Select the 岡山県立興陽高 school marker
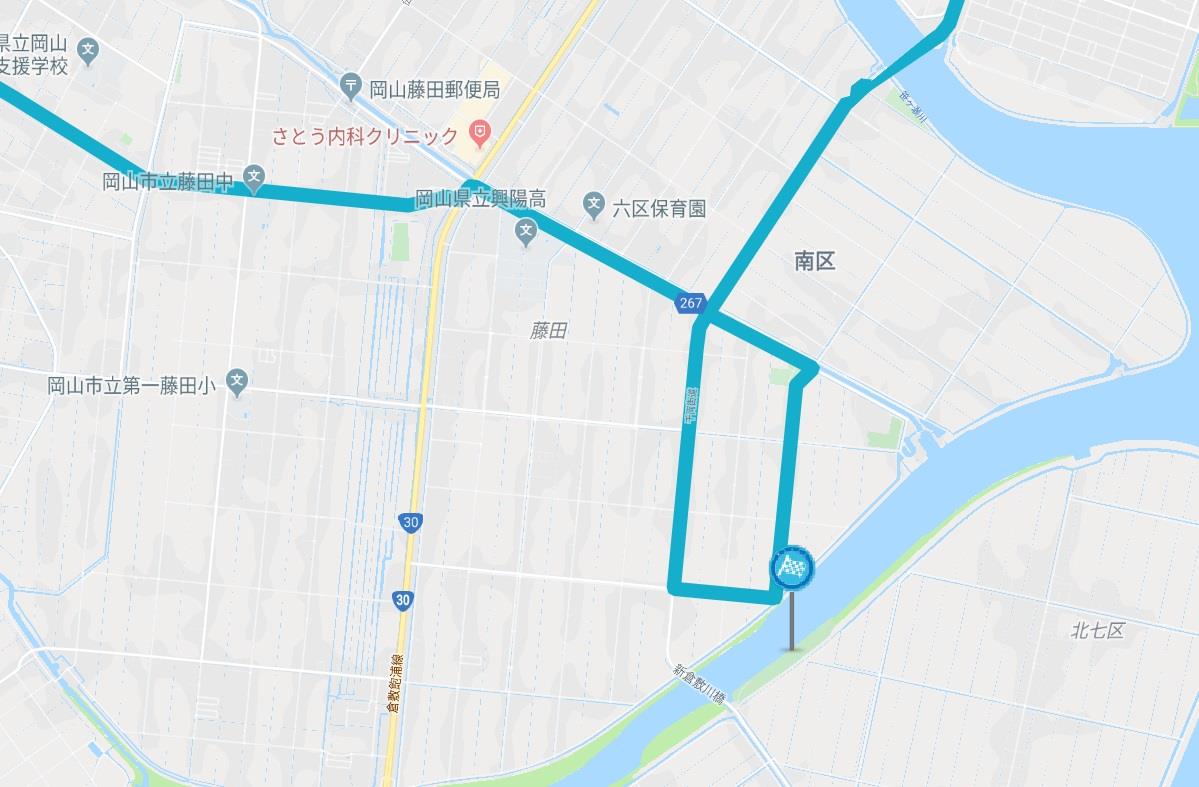The width and height of the screenshot is (1199, 787). click(x=526, y=234)
